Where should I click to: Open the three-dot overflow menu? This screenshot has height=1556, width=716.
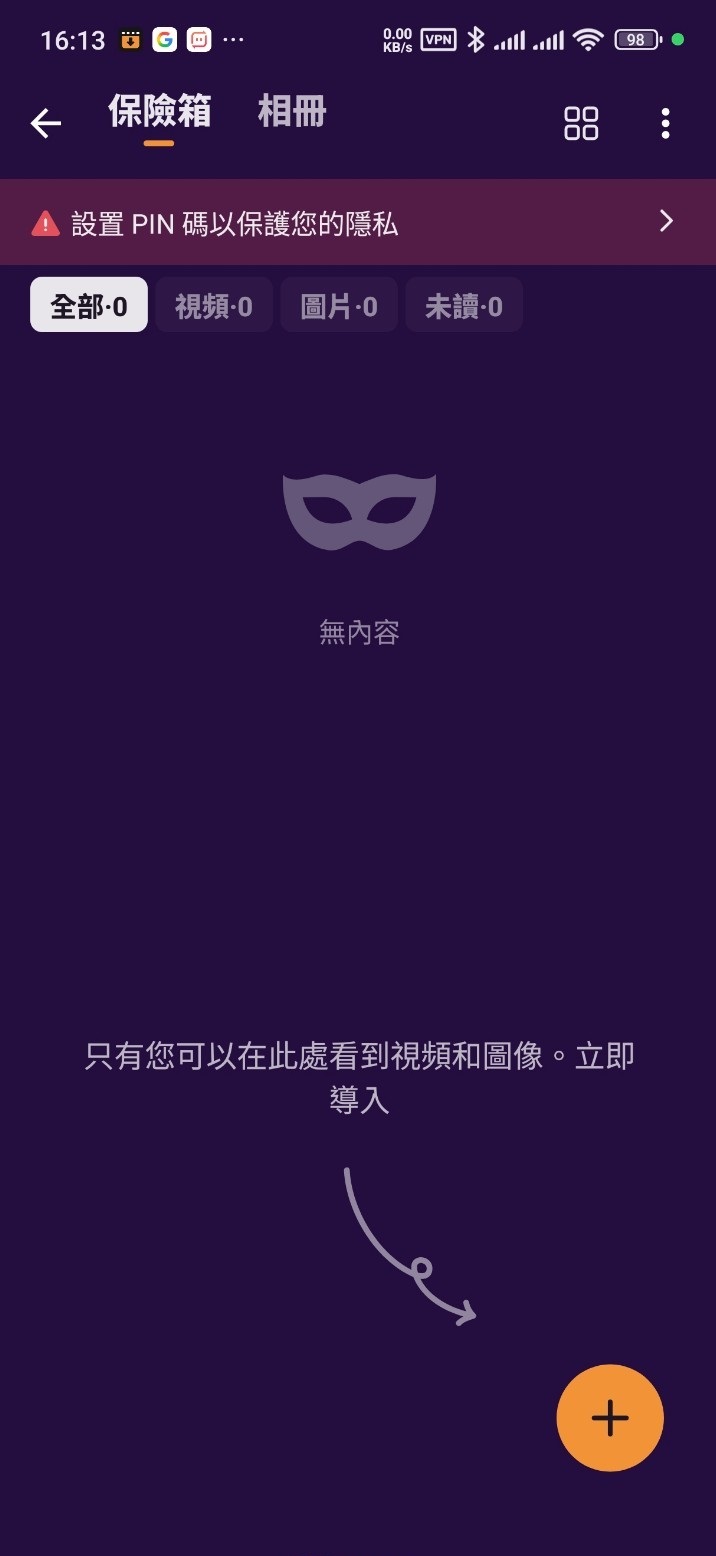click(665, 123)
